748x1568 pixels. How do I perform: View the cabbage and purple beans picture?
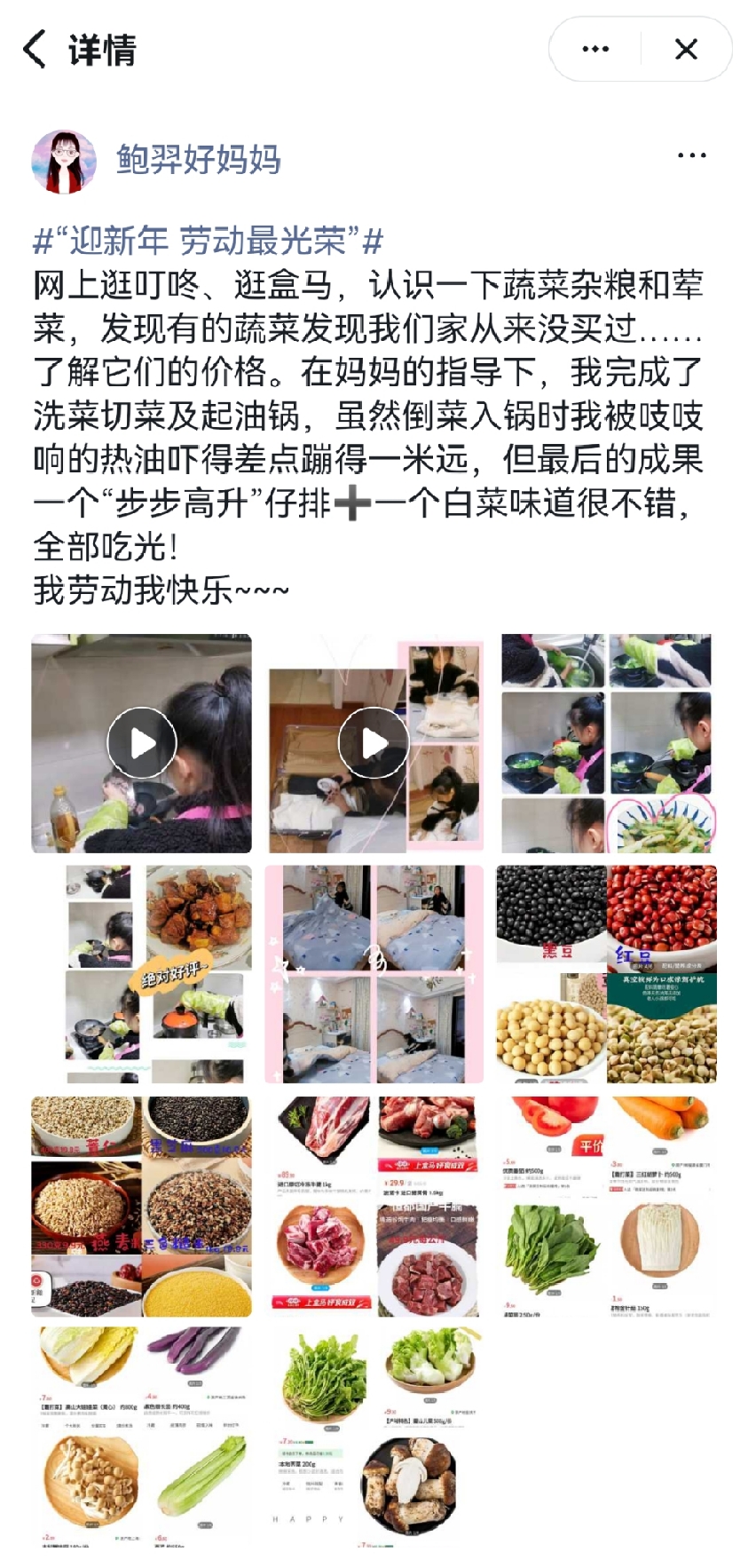[x=142, y=1437]
